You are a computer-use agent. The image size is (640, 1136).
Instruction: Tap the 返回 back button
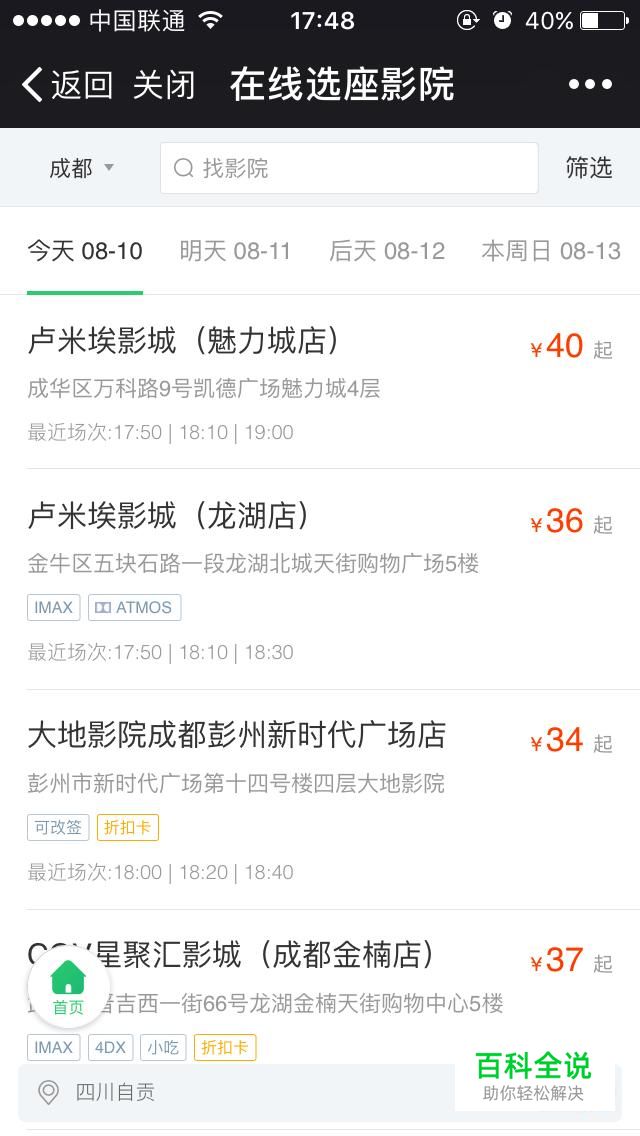click(67, 85)
